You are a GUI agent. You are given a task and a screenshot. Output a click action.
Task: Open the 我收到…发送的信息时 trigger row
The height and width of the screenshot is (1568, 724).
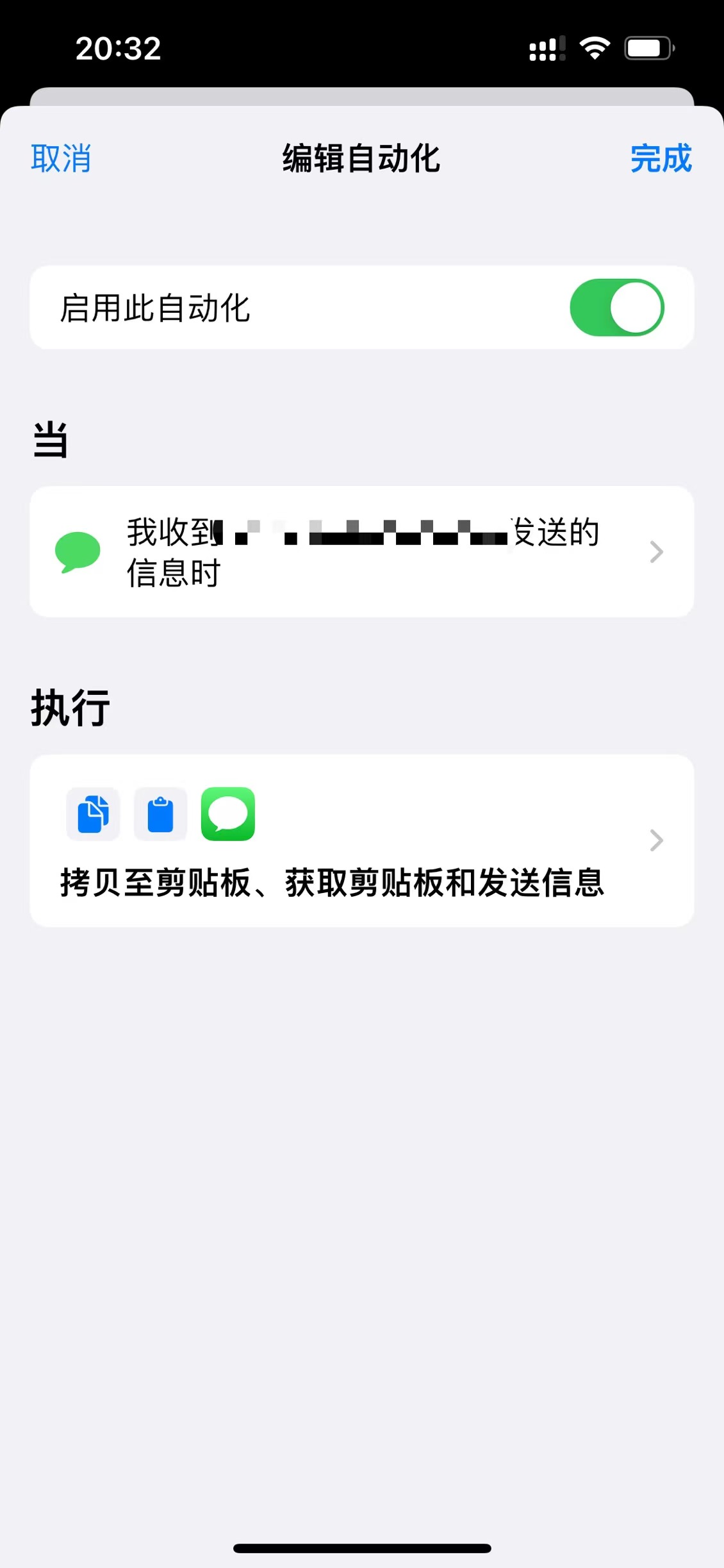(x=362, y=552)
